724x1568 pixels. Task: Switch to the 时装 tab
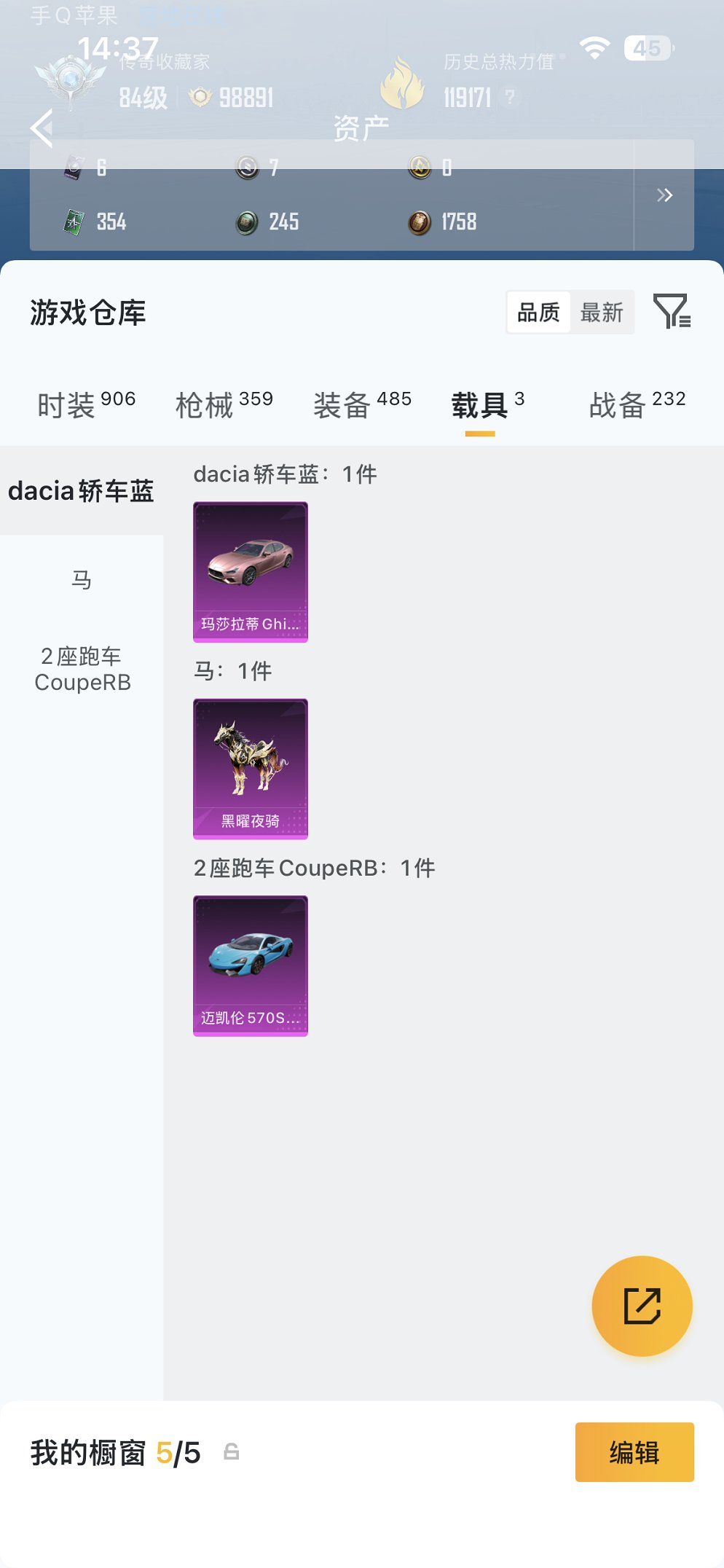pos(86,405)
